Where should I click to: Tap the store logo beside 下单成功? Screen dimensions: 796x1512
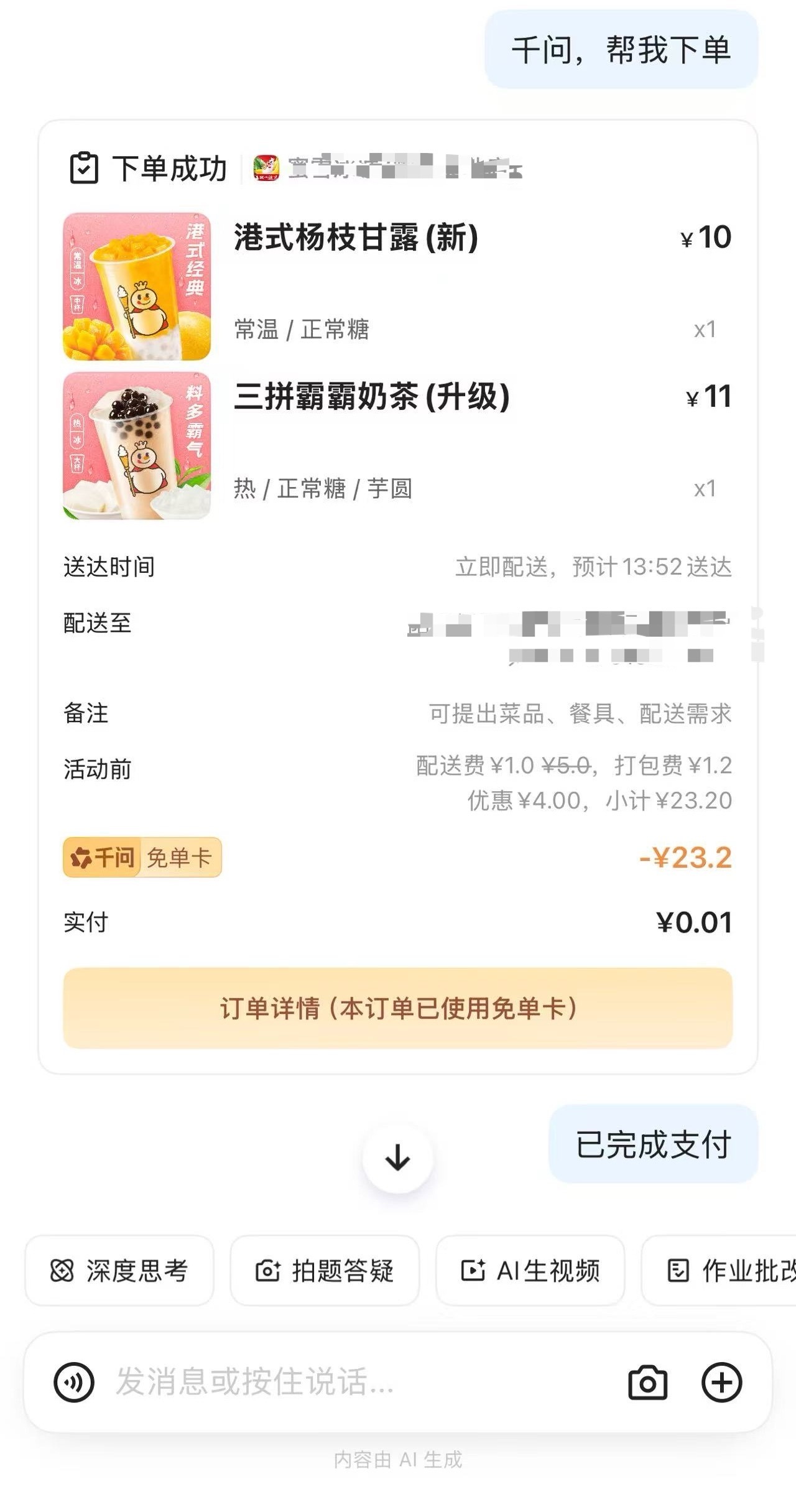coord(265,167)
